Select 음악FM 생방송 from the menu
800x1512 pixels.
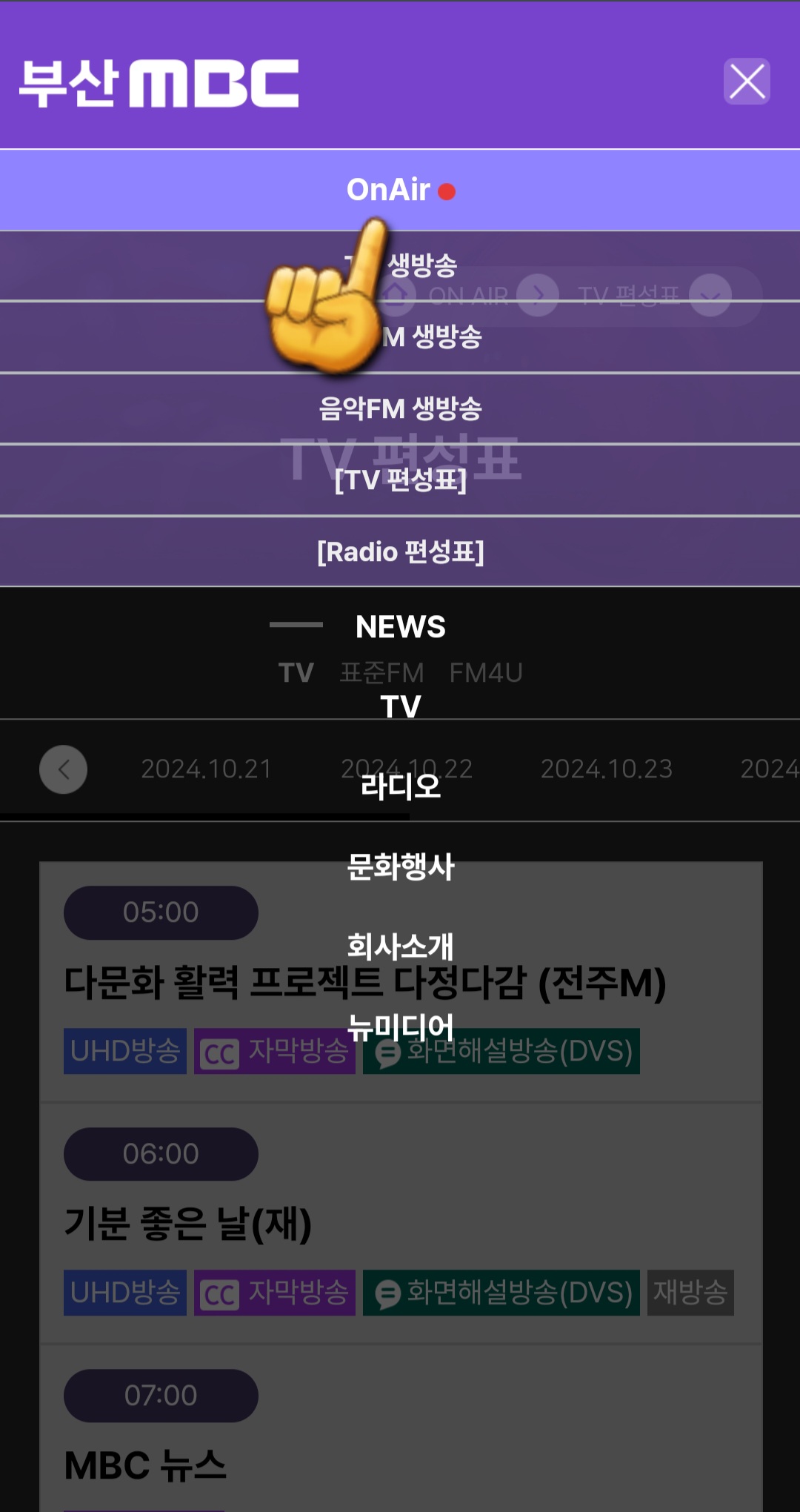(x=400, y=408)
